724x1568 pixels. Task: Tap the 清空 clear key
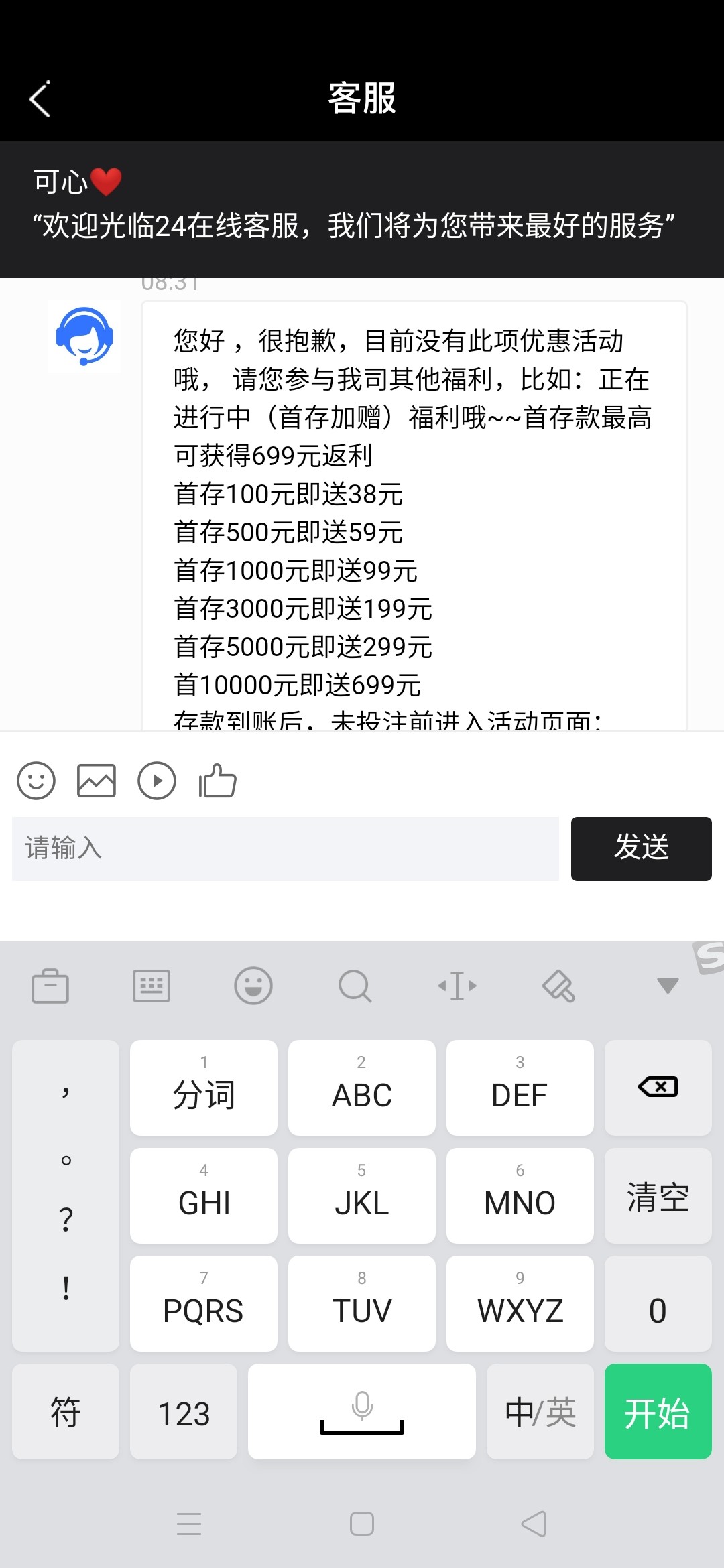658,1195
